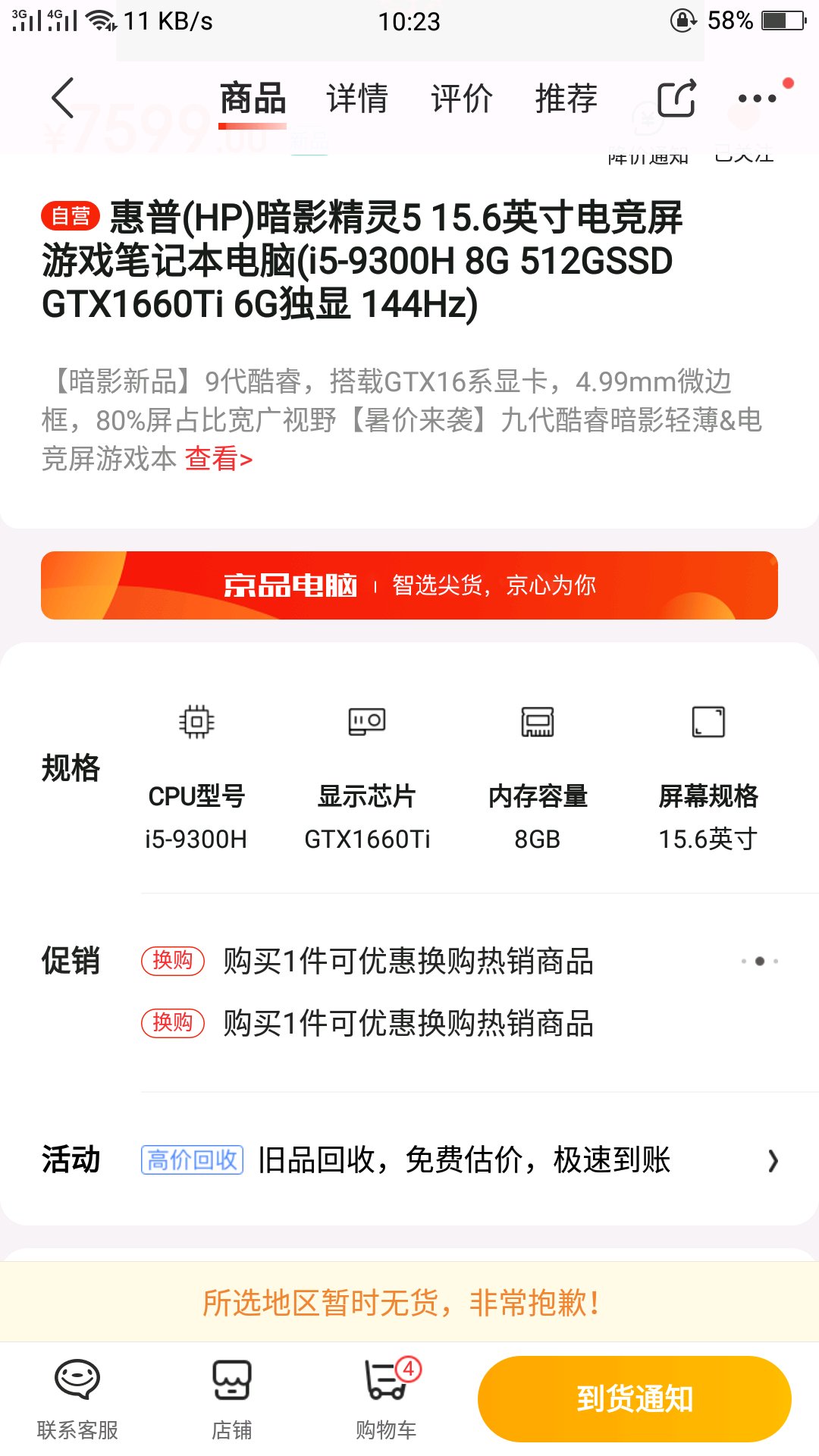Tap the 到货通知 arrival notification button

click(x=635, y=1399)
